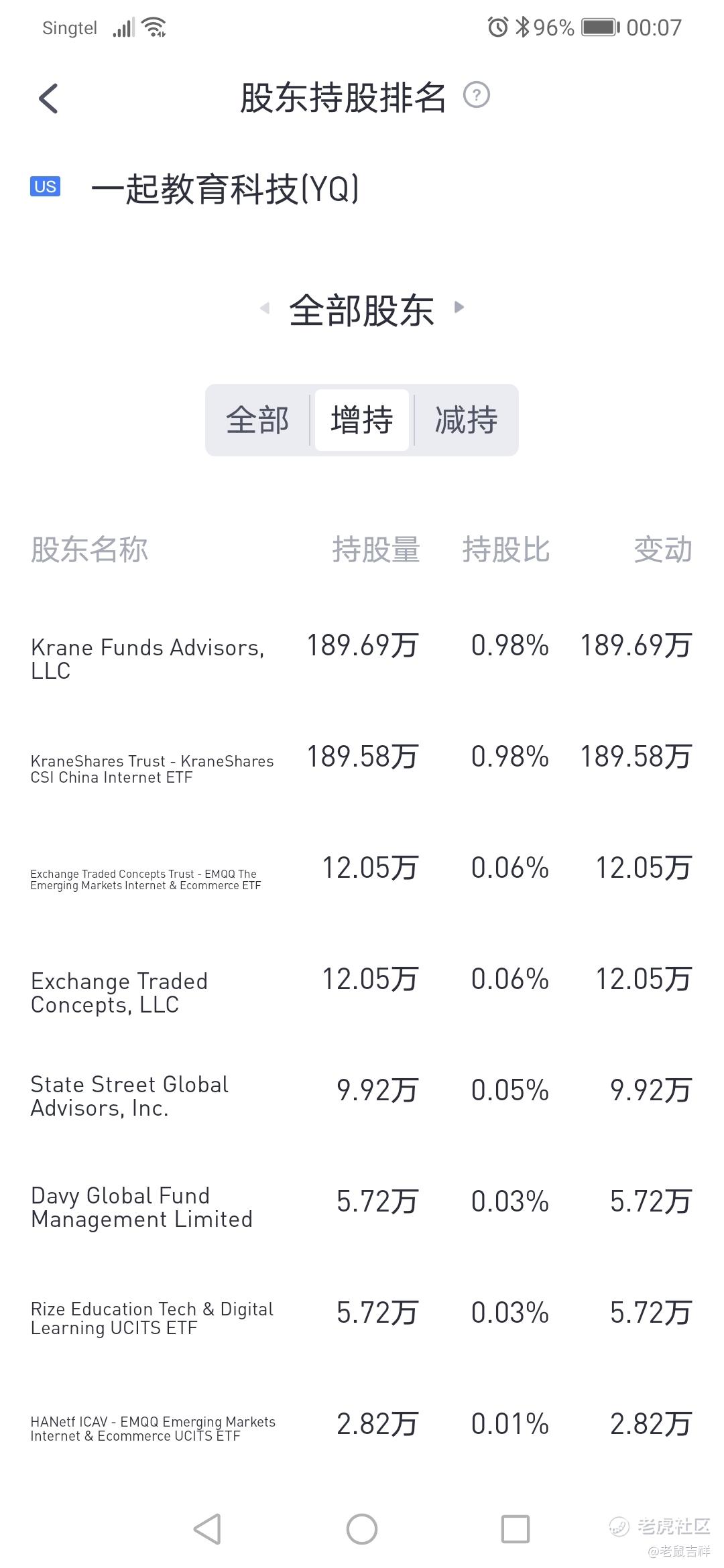Switch to previous shareholder type with left arrow
Viewport: 724px width, 1568px height.
(x=265, y=308)
